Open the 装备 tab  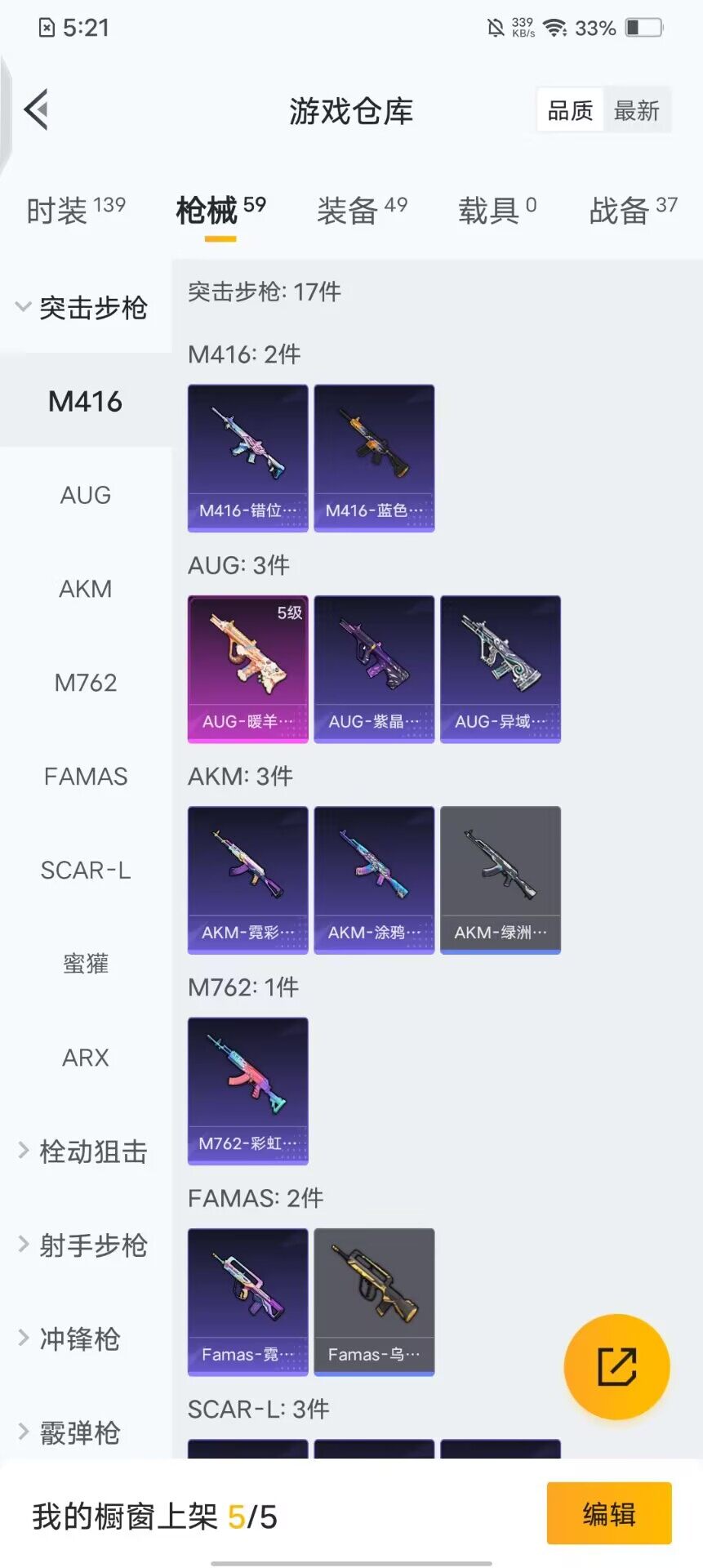(361, 210)
